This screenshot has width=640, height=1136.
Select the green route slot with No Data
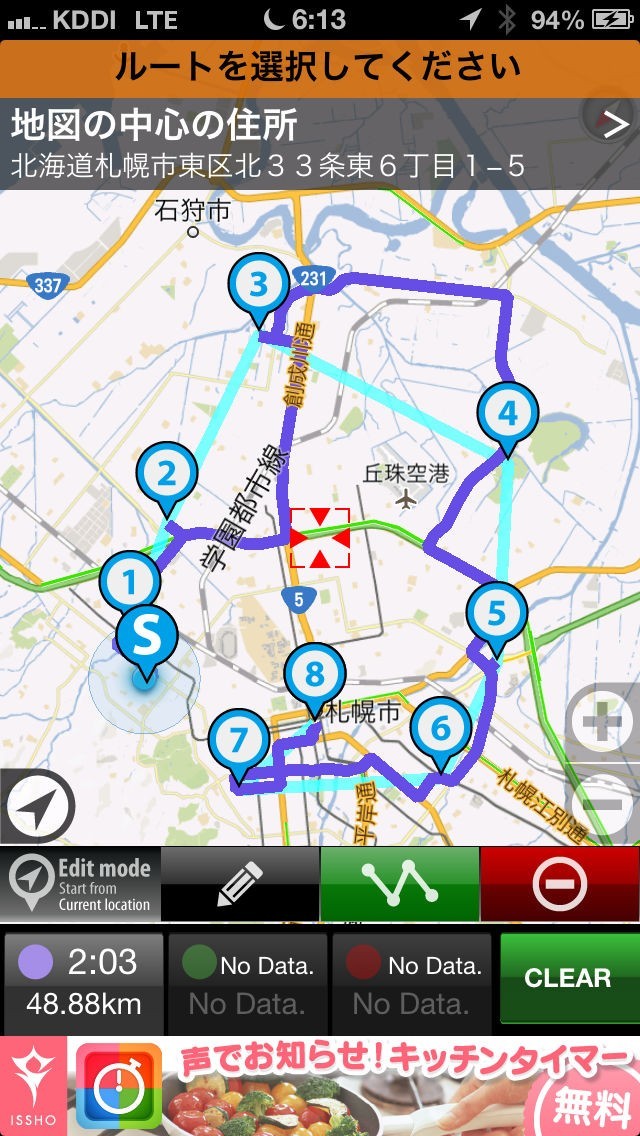pos(248,984)
